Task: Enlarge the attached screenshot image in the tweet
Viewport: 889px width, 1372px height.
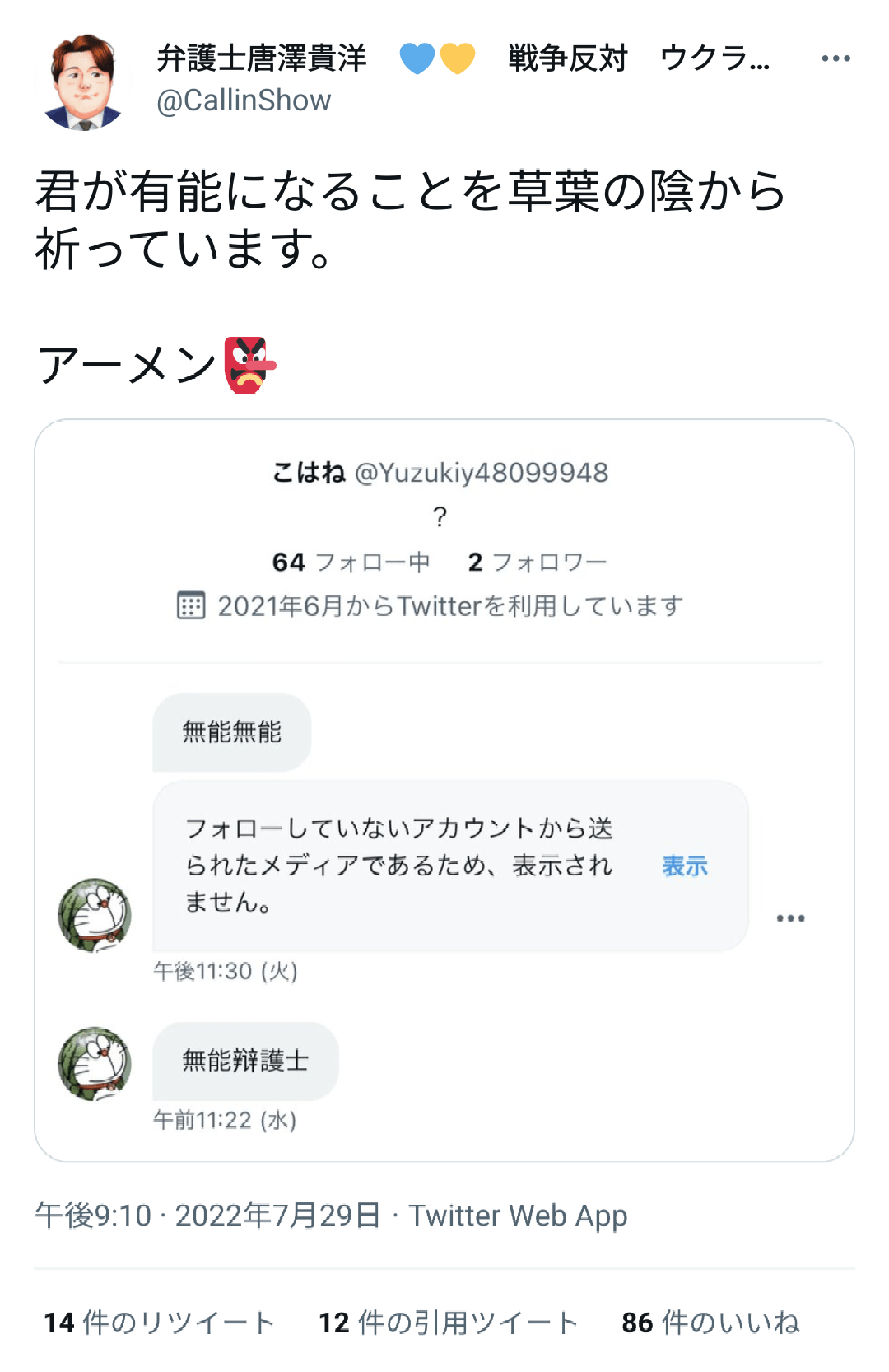Action: tap(444, 790)
